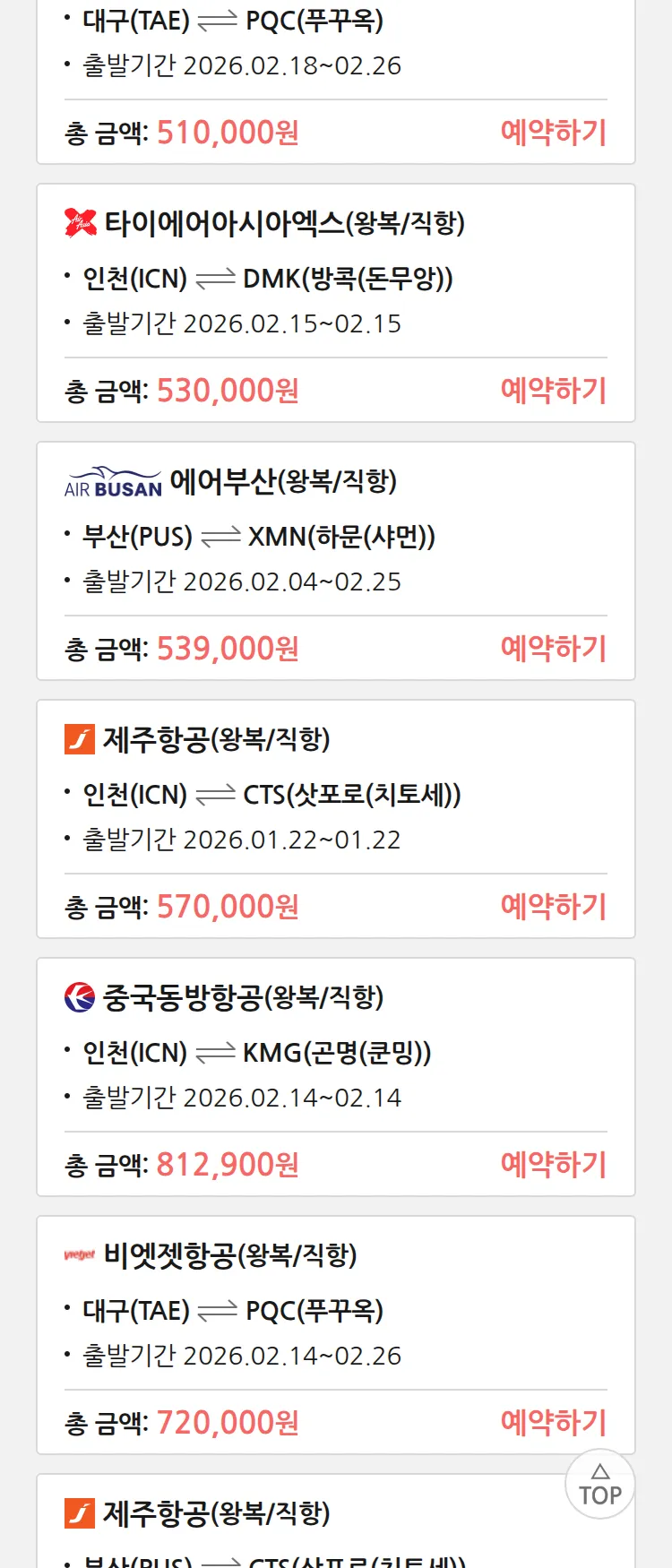672x1568 pixels.
Task: Book the 타이에어아시아엑스 530,000원 flight
Action: [x=553, y=391]
